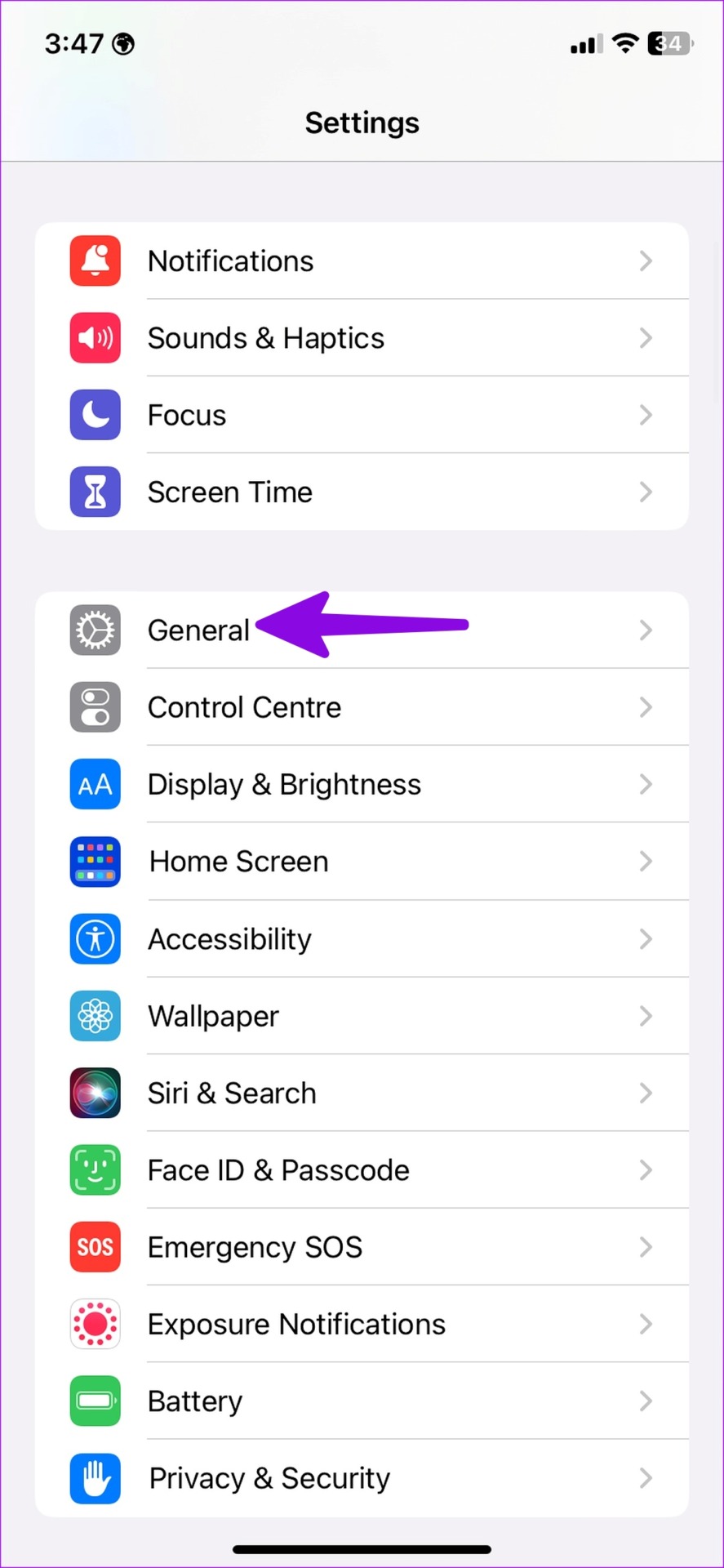The width and height of the screenshot is (724, 1568).
Task: Select Screen Time
Action: click(362, 492)
